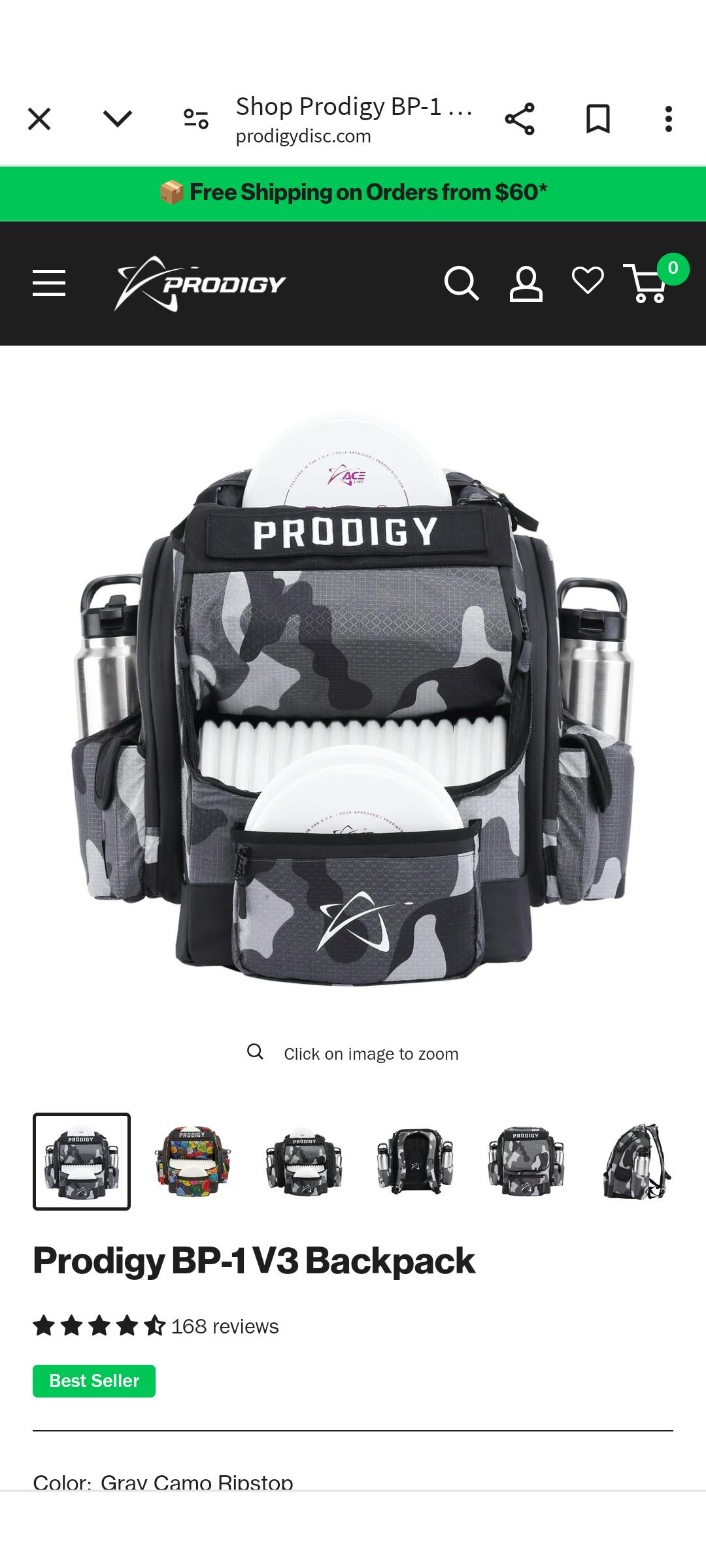The height and width of the screenshot is (1568, 706).
Task: Open the 168 reviews link
Action: coord(224,1326)
